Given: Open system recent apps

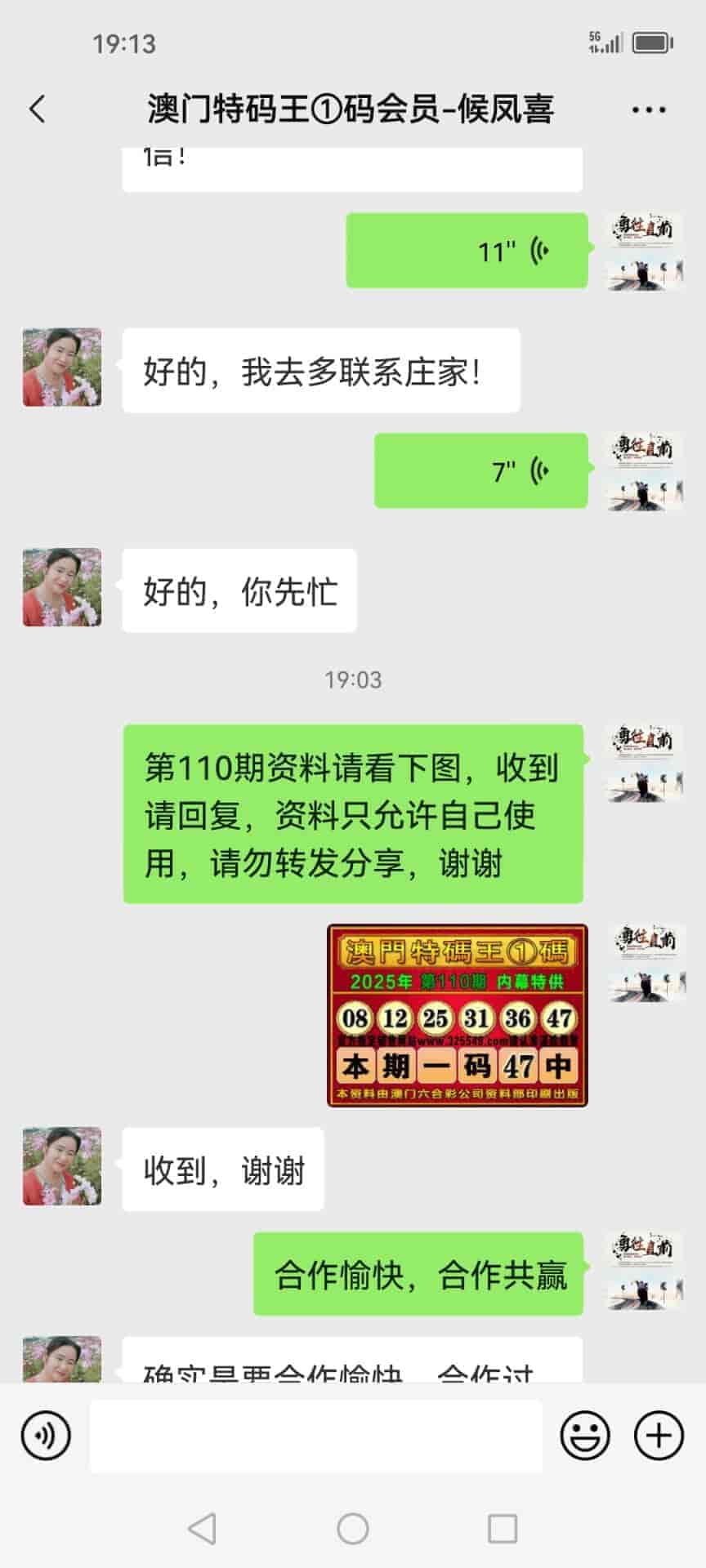Looking at the screenshot, I should 503,1529.
